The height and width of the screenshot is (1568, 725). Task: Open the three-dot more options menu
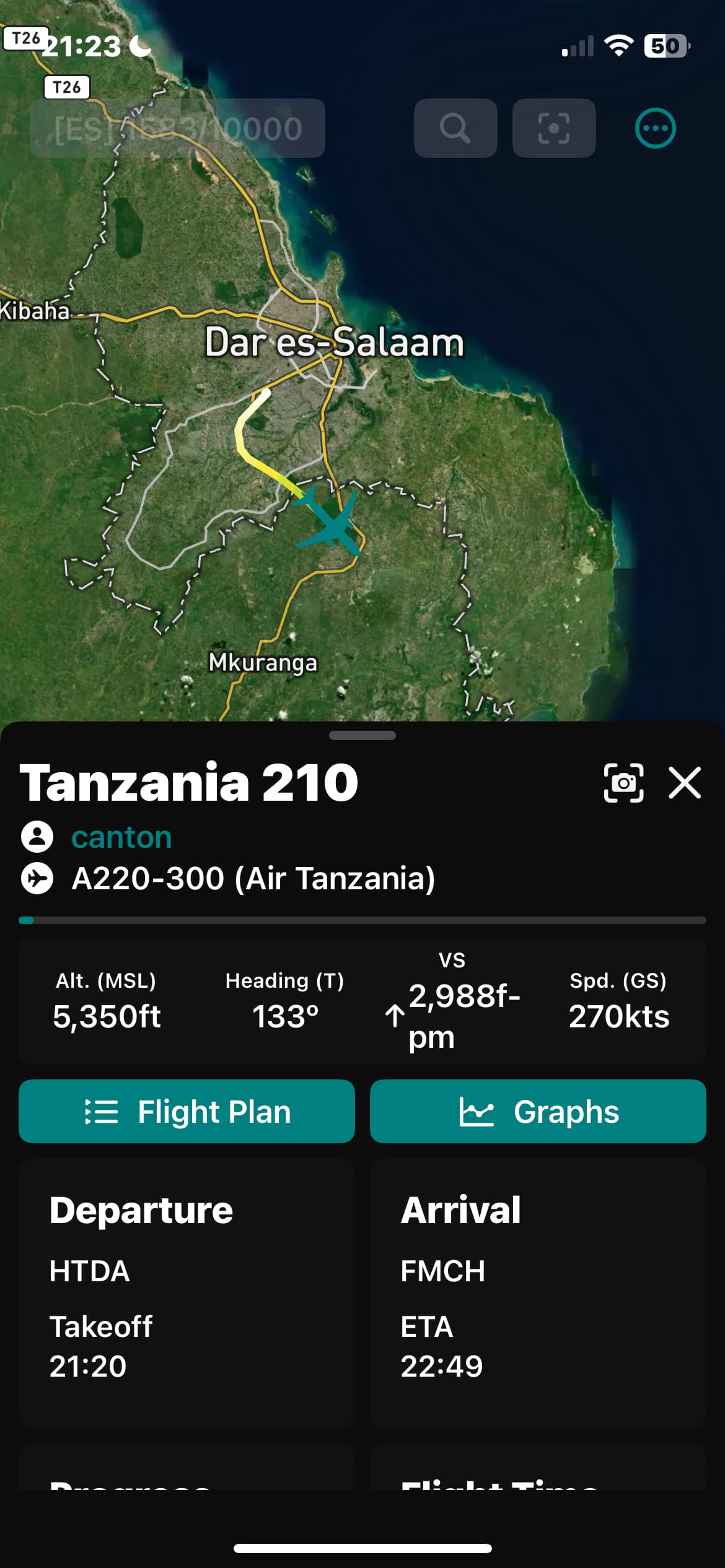(655, 128)
